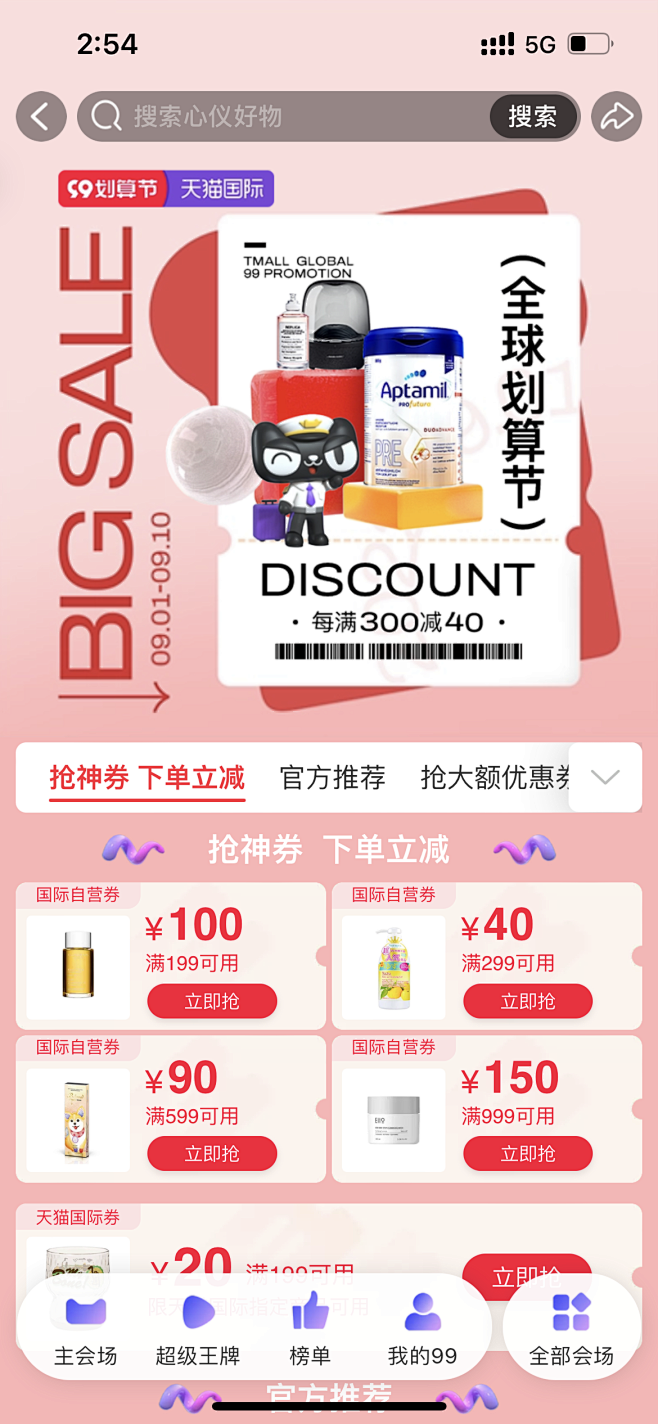Open the 全球划算节 discount banner
The image size is (658, 1424).
click(398, 450)
